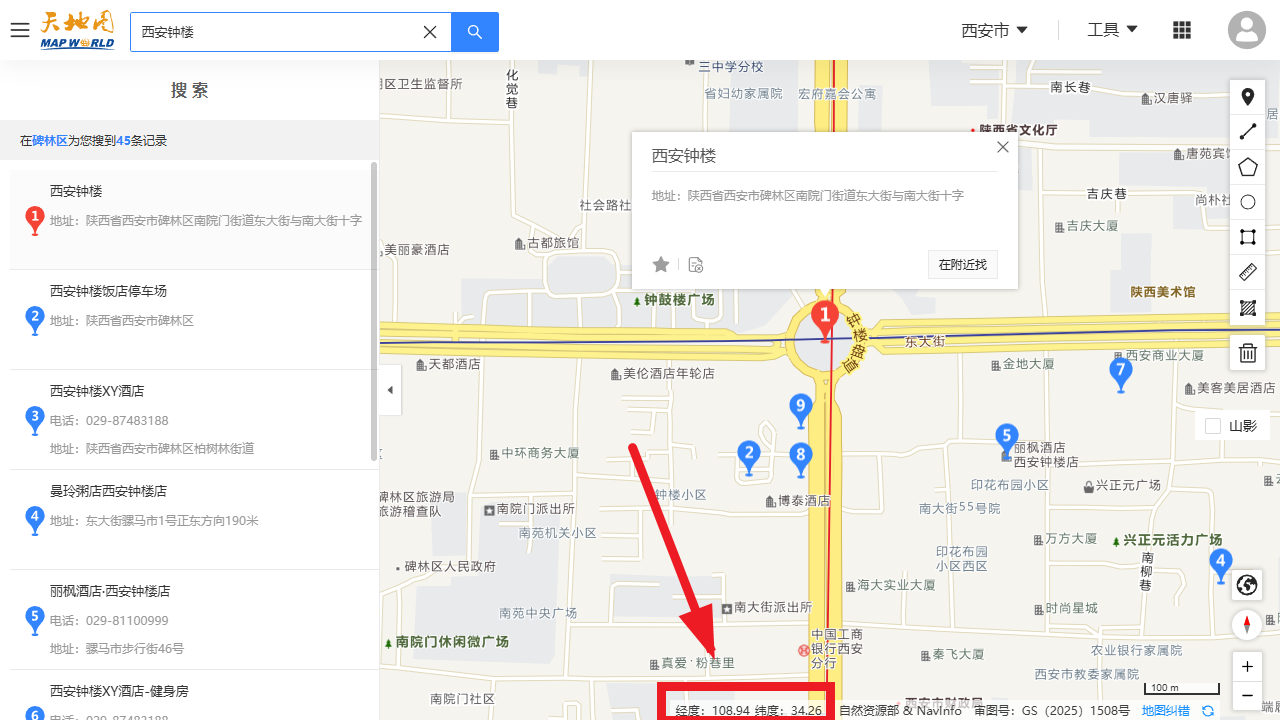Screen dimensions: 1280x720
Task: Clear the search text 西安钟楼
Action: 430,32
